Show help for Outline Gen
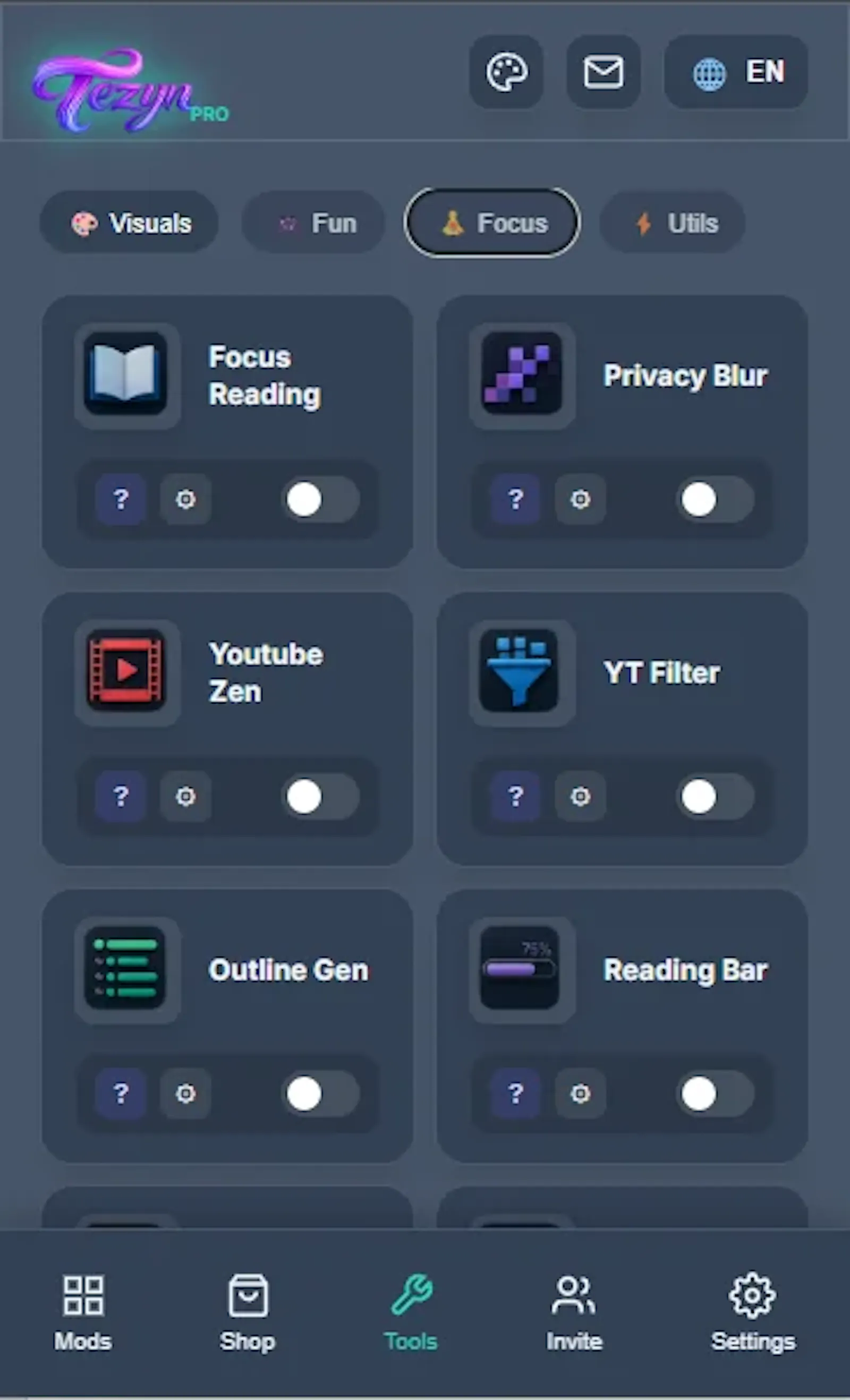This screenshot has height=1400, width=850. pyautogui.click(x=121, y=1094)
